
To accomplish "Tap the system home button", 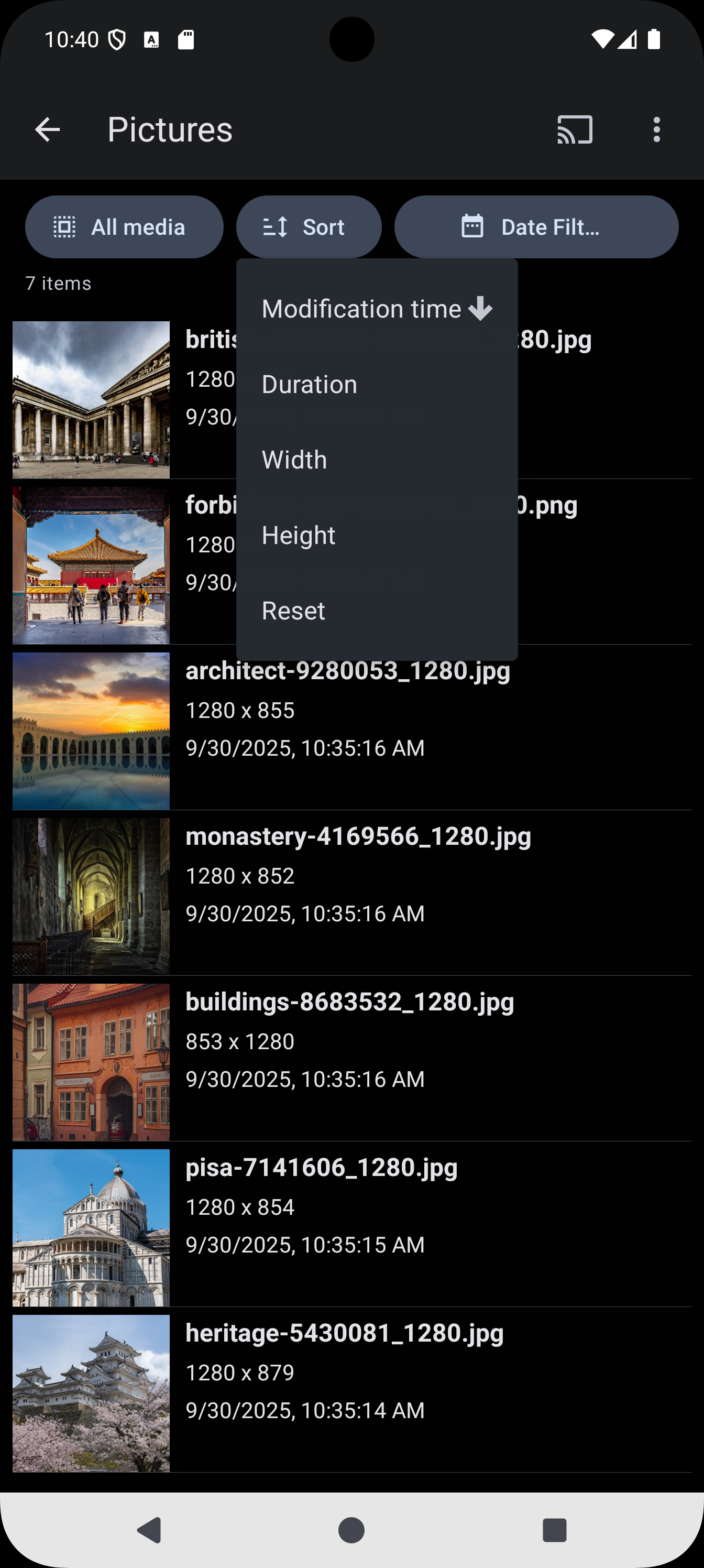I will click(x=351, y=1530).
